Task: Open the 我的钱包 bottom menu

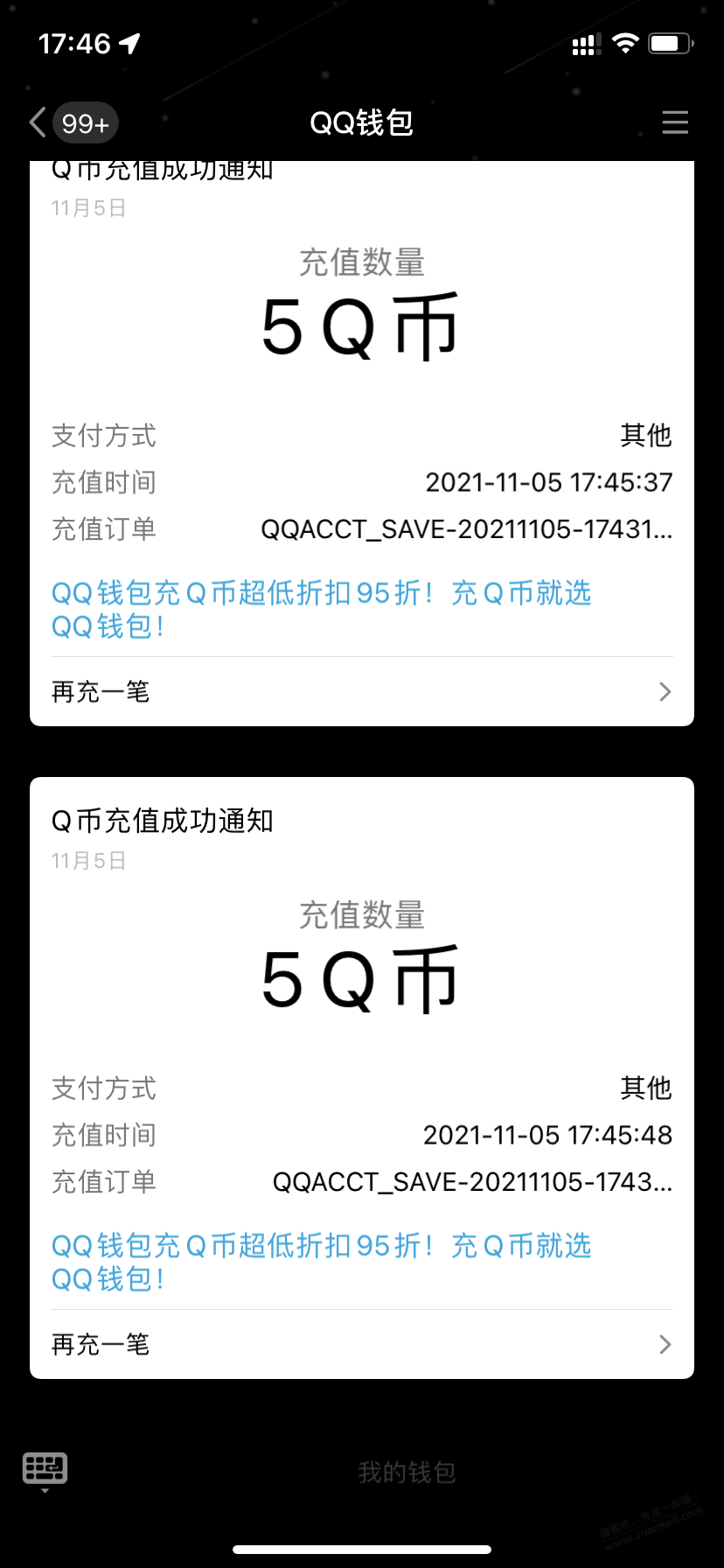Action: click(407, 1473)
